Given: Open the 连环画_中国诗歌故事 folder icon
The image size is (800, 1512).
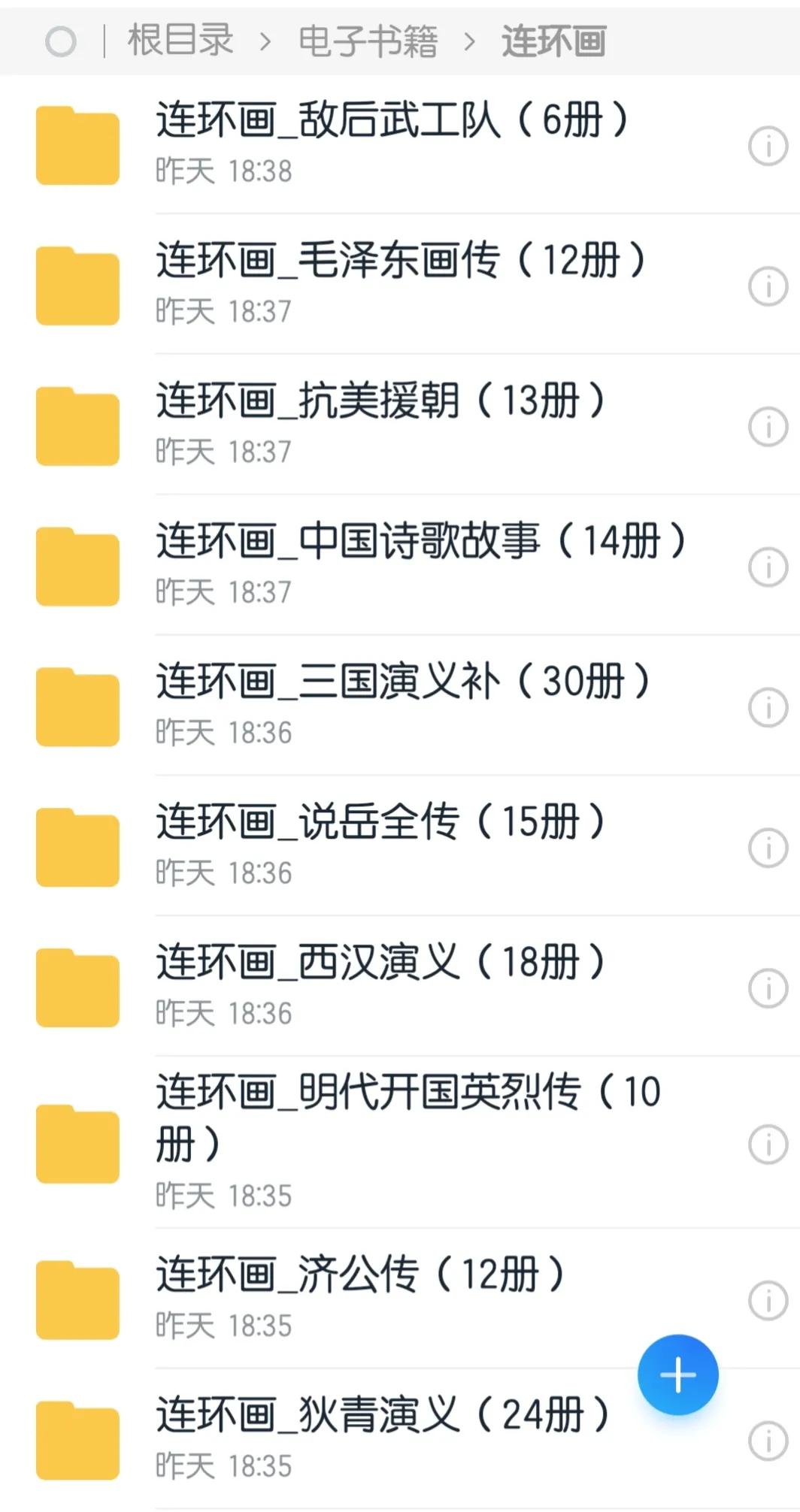Looking at the screenshot, I should pyautogui.click(x=77, y=565).
